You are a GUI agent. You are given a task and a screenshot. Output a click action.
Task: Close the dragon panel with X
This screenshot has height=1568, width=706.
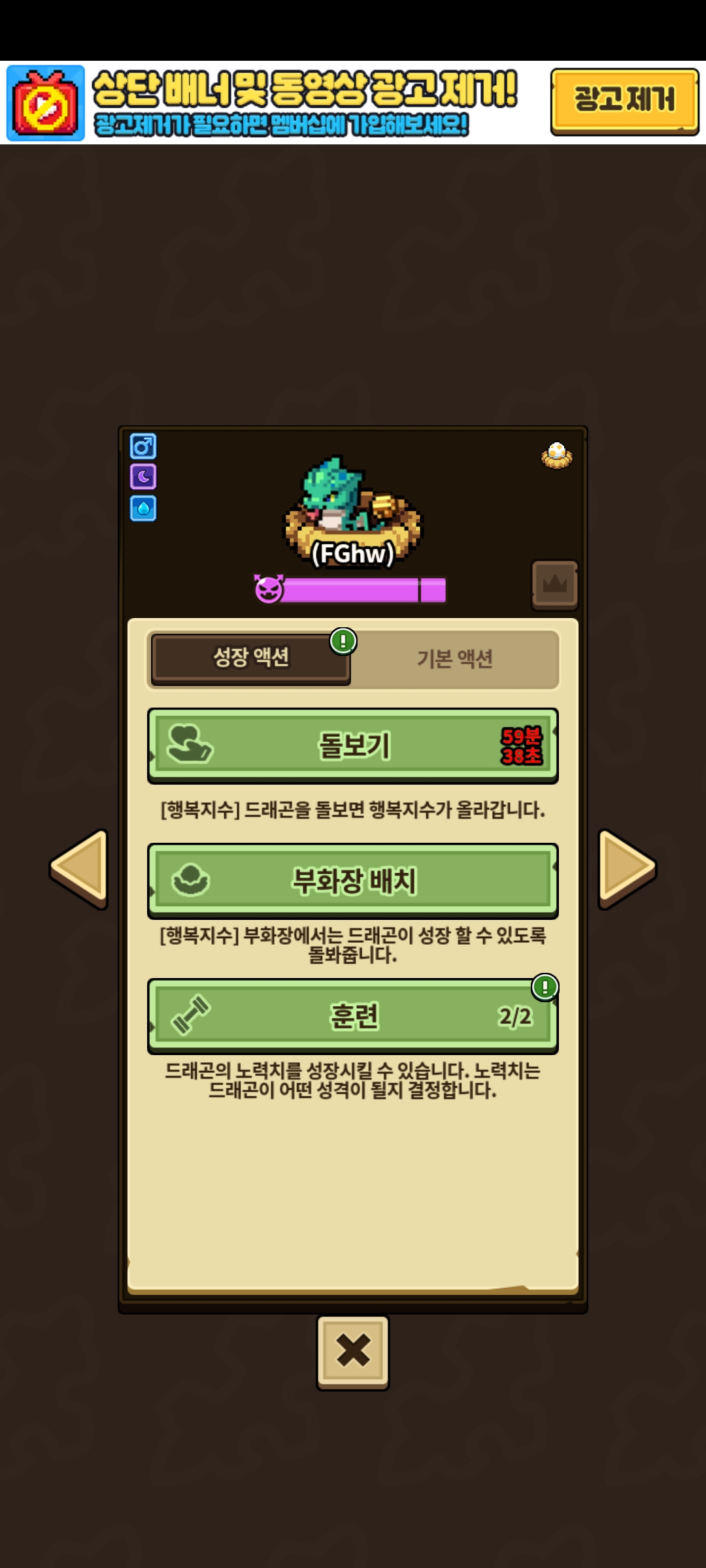[353, 1352]
